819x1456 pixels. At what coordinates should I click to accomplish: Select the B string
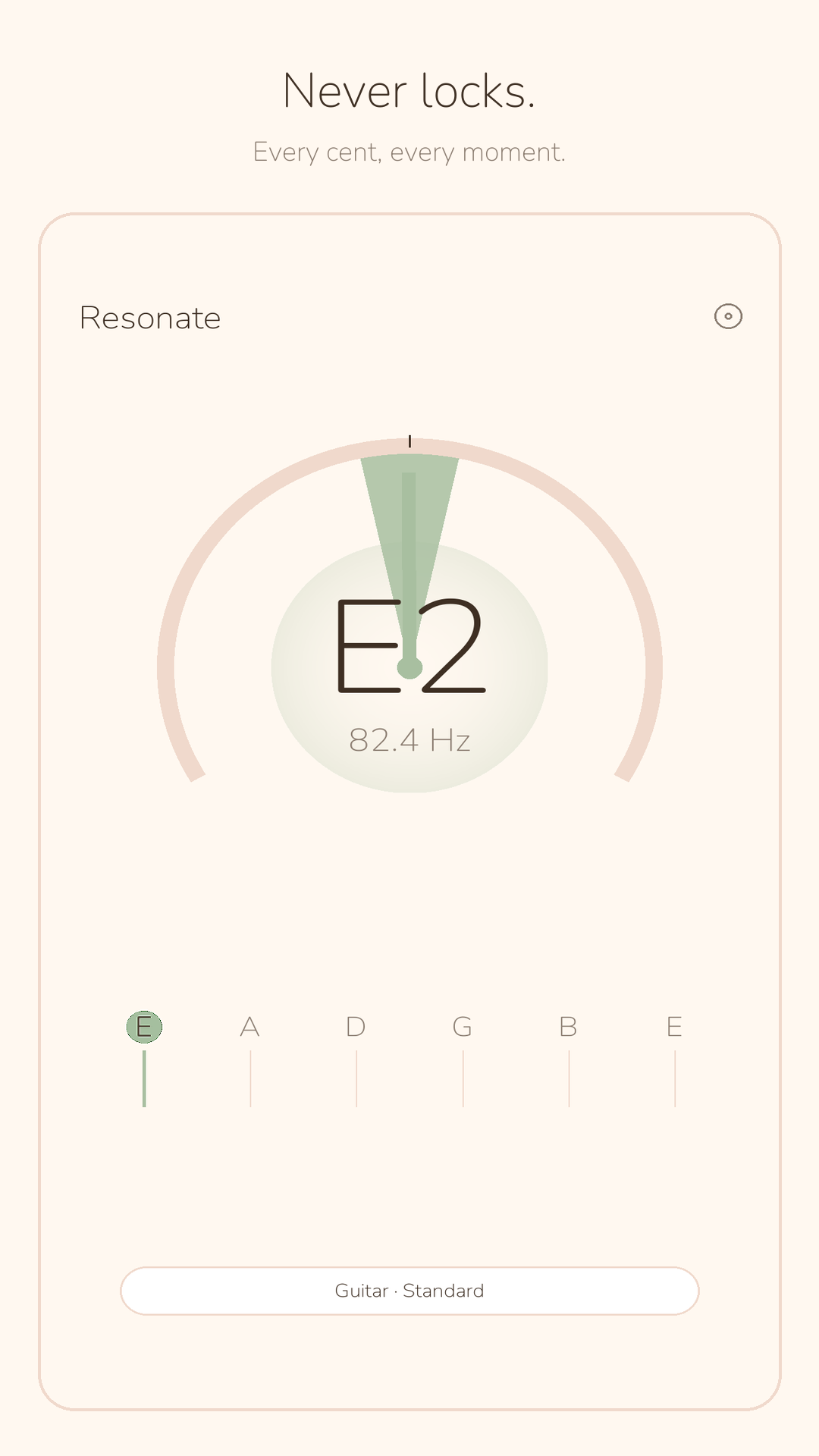[x=568, y=1027]
